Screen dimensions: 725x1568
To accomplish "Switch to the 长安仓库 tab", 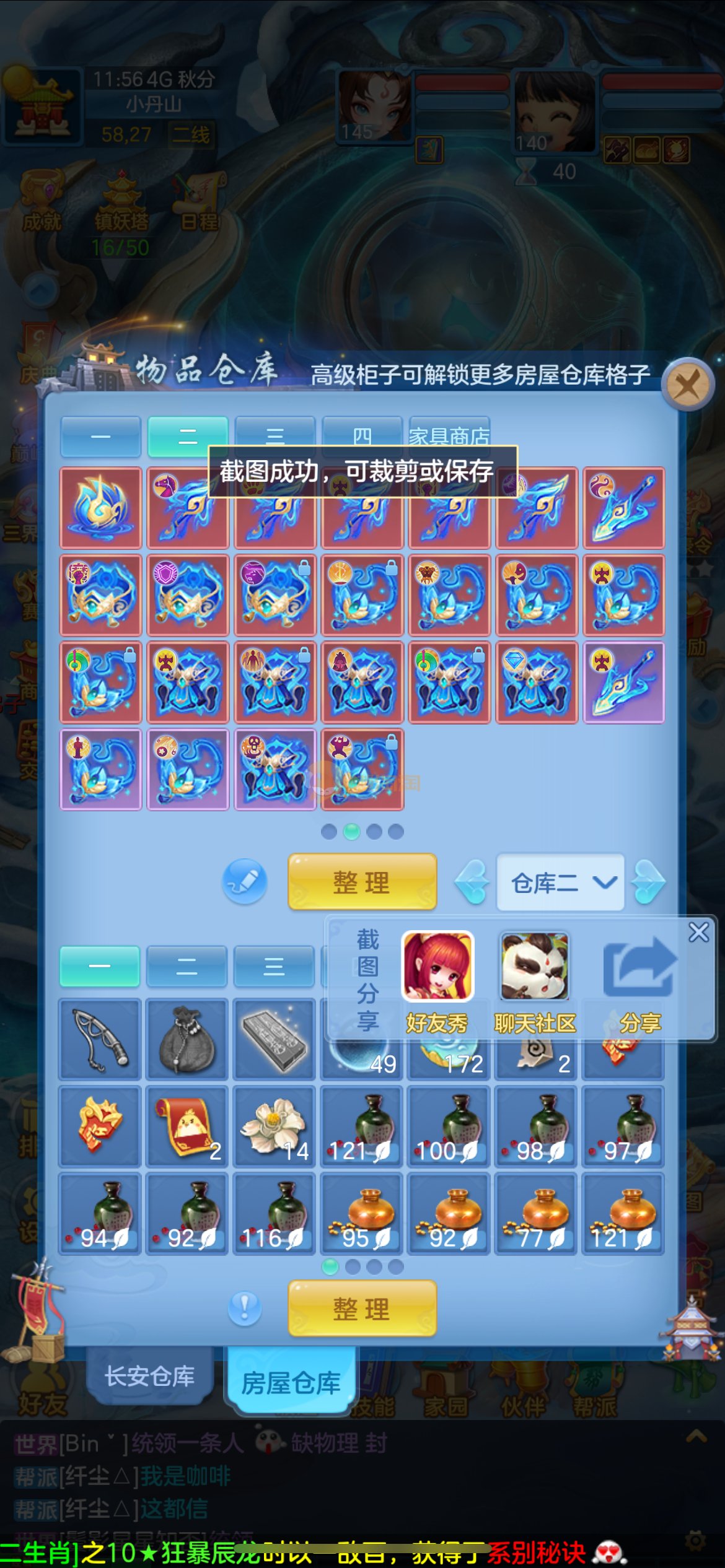I will [149, 1375].
